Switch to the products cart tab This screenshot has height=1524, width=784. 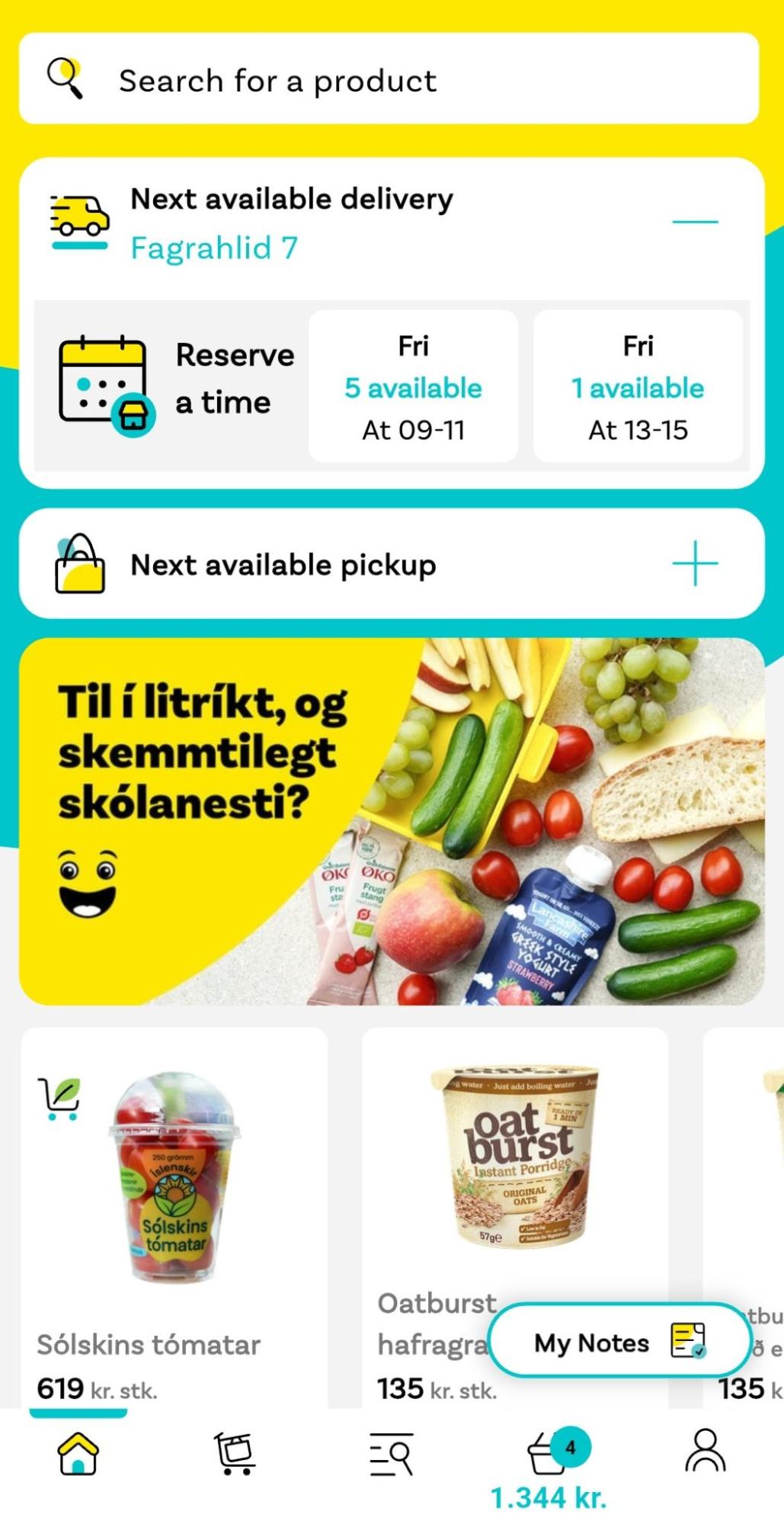(235, 1454)
